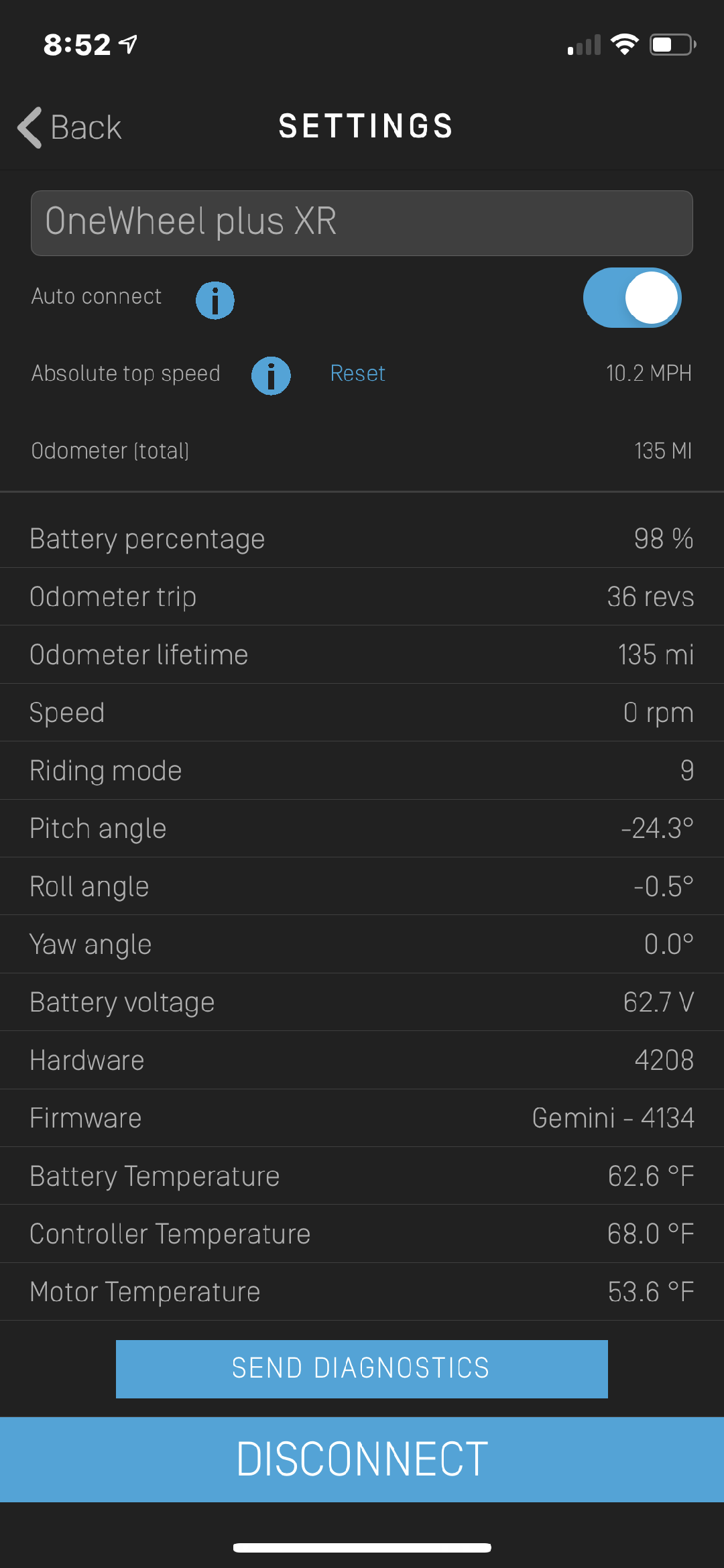This screenshot has width=724, height=1568.
Task: Disconnect from the board
Action: [x=361, y=1459]
